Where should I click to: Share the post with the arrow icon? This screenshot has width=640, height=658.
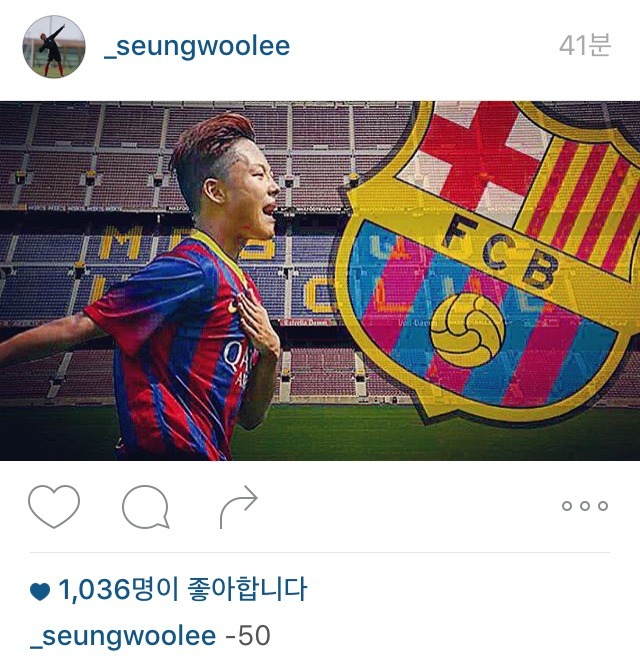click(x=238, y=507)
